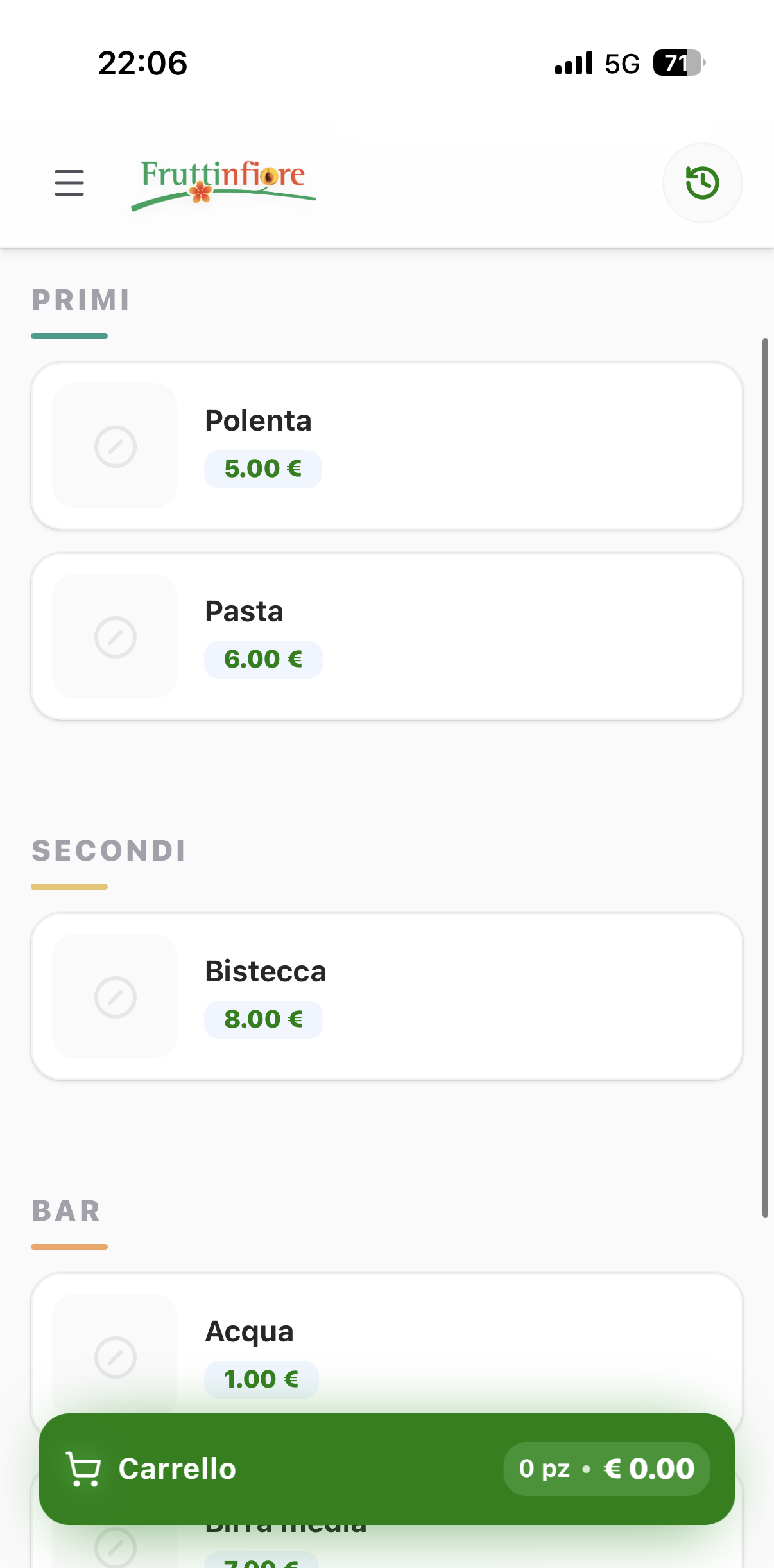This screenshot has width=774, height=1568.
Task: Click the order history icon
Action: [x=701, y=183]
